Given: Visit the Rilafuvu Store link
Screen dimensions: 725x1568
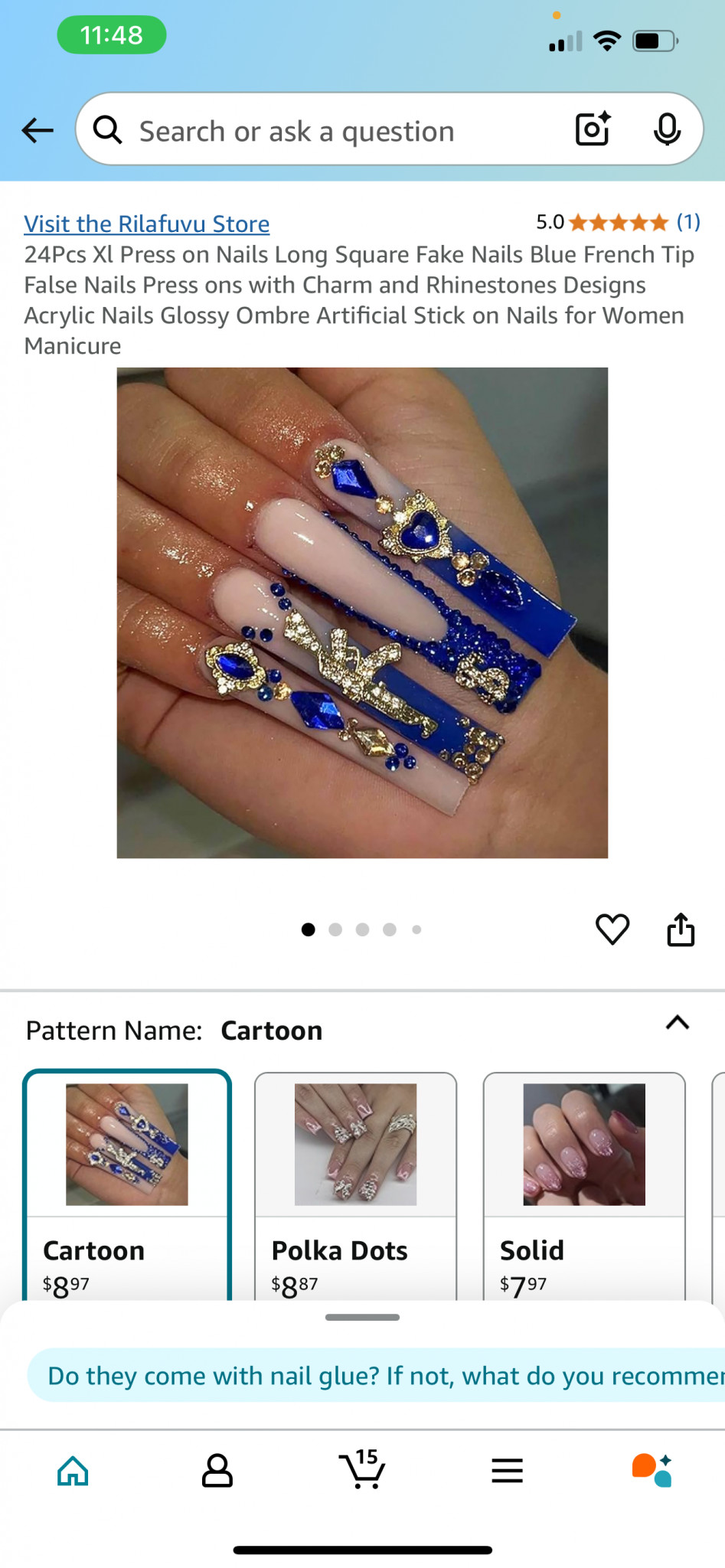Looking at the screenshot, I should (146, 224).
